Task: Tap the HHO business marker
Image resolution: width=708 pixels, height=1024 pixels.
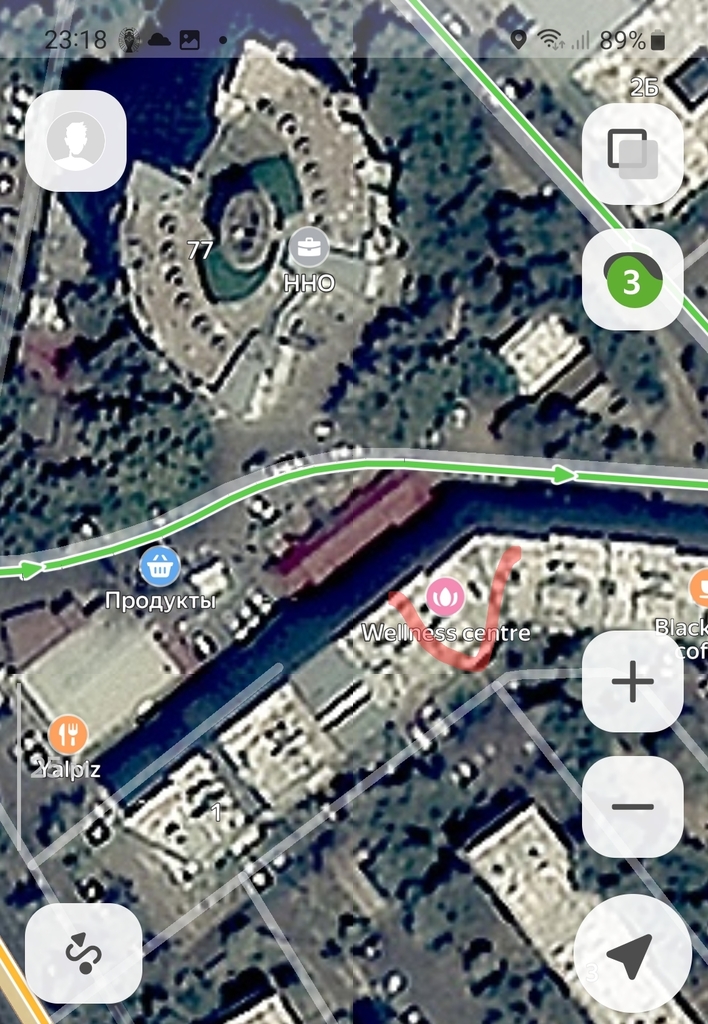Action: (308, 247)
